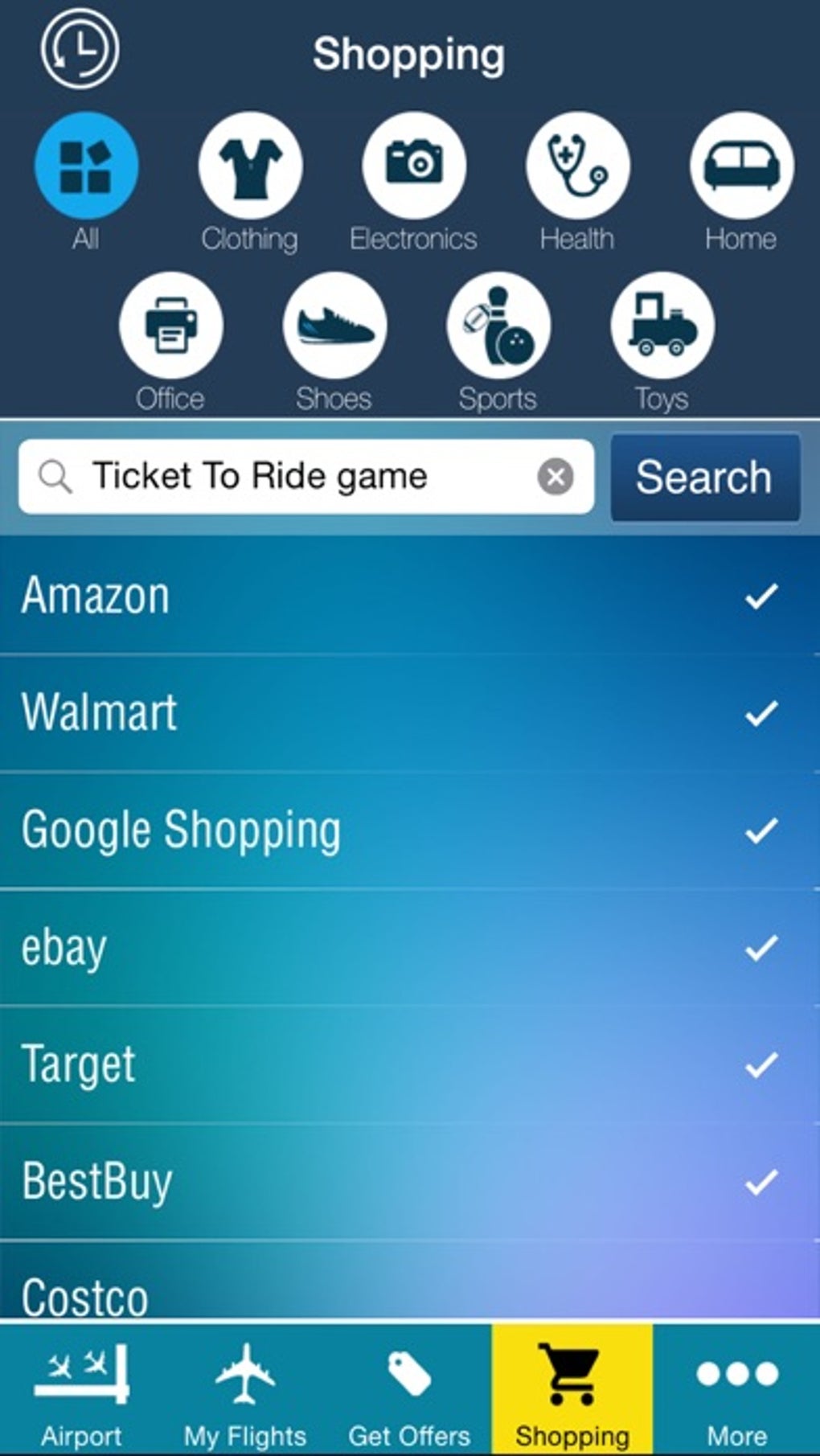
Task: Open the More tab
Action: (x=737, y=1389)
